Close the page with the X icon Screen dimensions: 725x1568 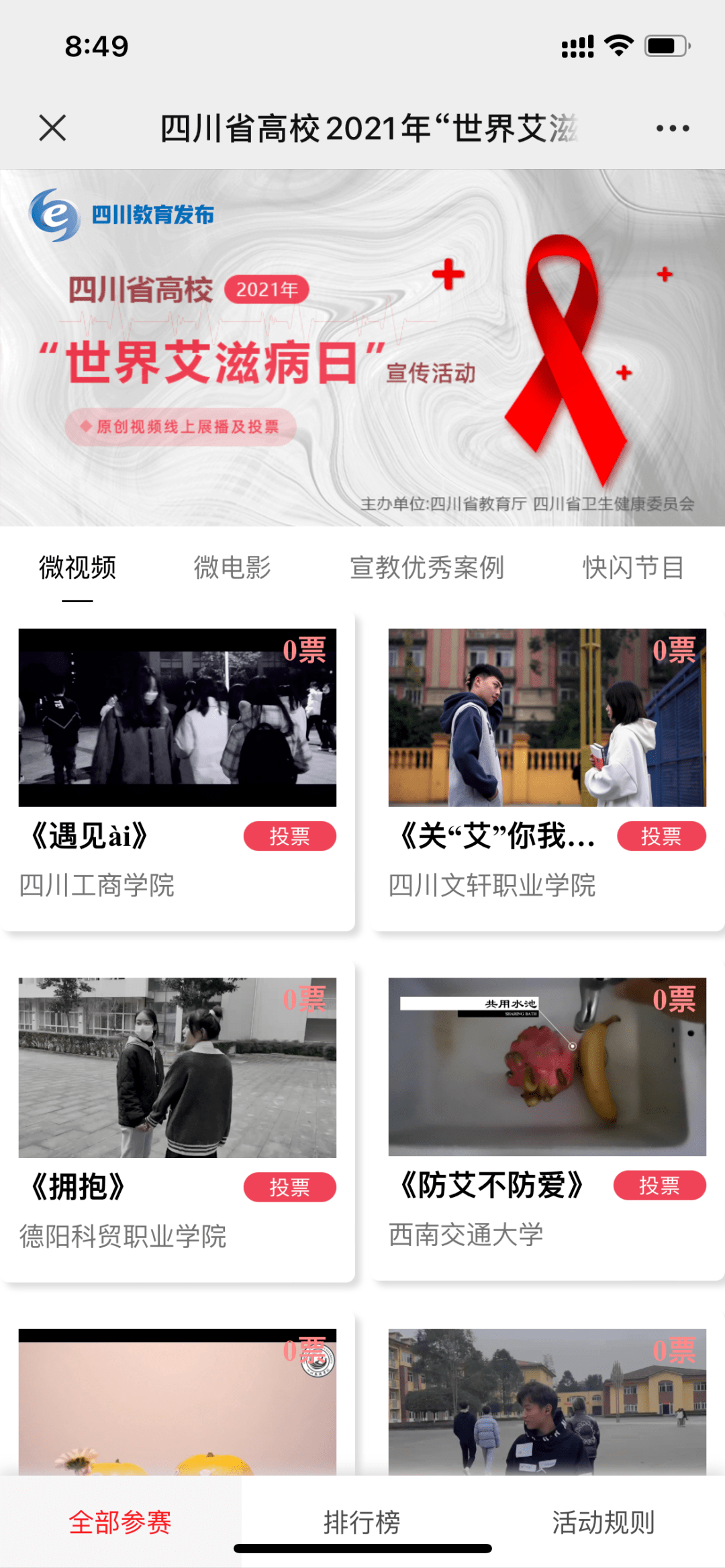51,127
